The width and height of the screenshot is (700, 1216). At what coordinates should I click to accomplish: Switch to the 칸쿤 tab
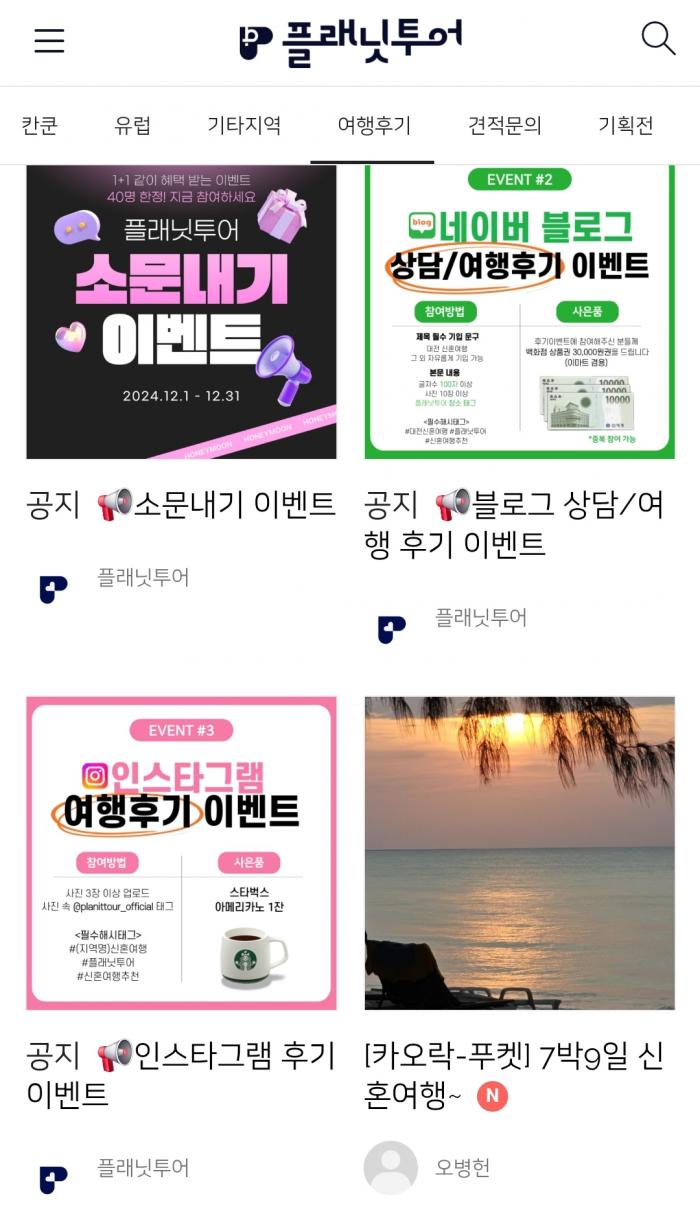(x=40, y=125)
